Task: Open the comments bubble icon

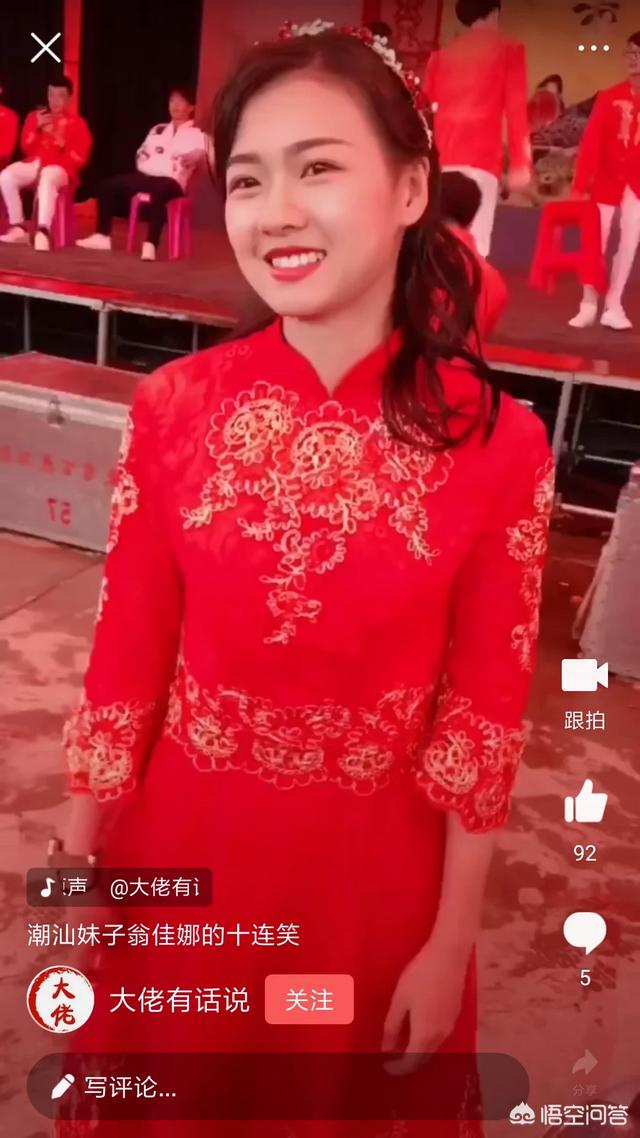Action: [x=585, y=933]
